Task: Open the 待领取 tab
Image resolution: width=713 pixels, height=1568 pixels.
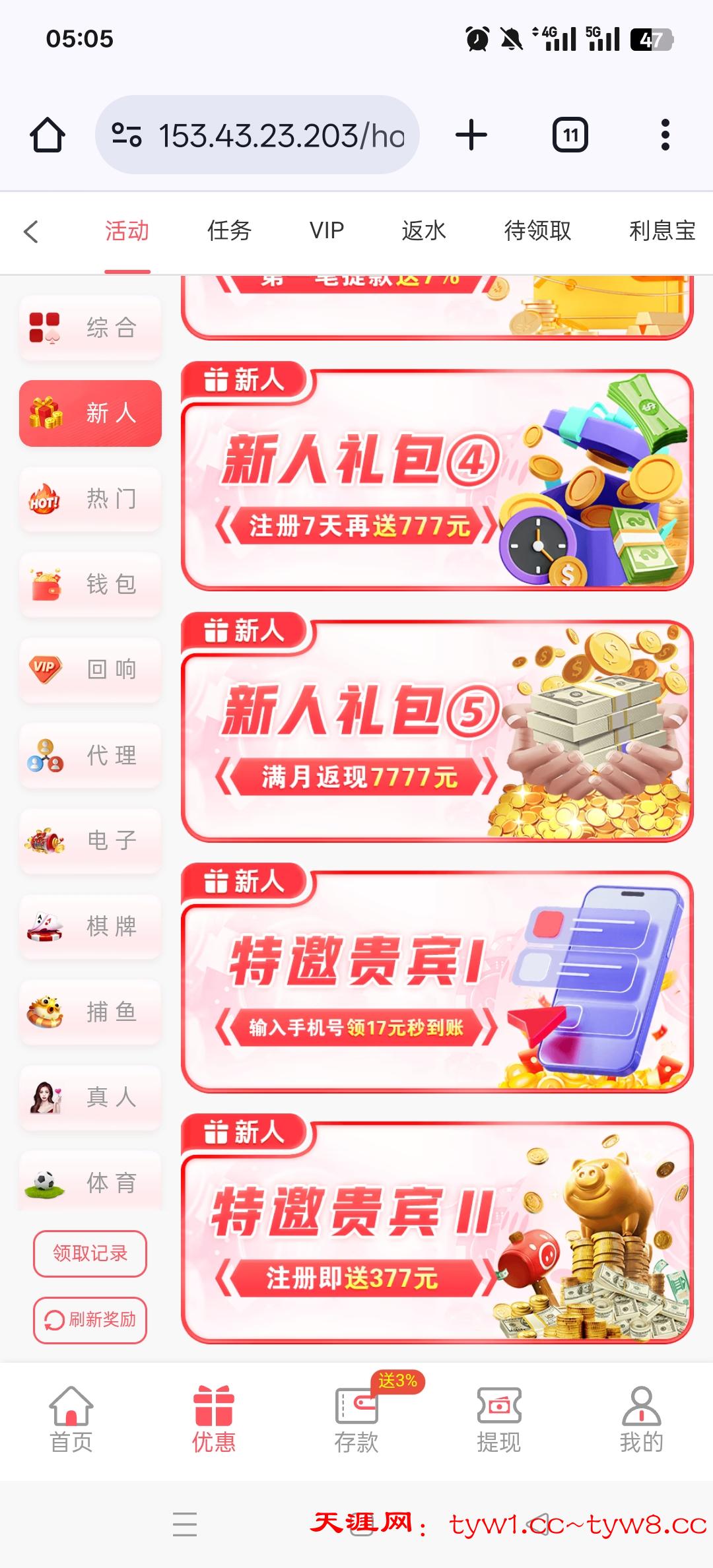Action: click(x=537, y=231)
